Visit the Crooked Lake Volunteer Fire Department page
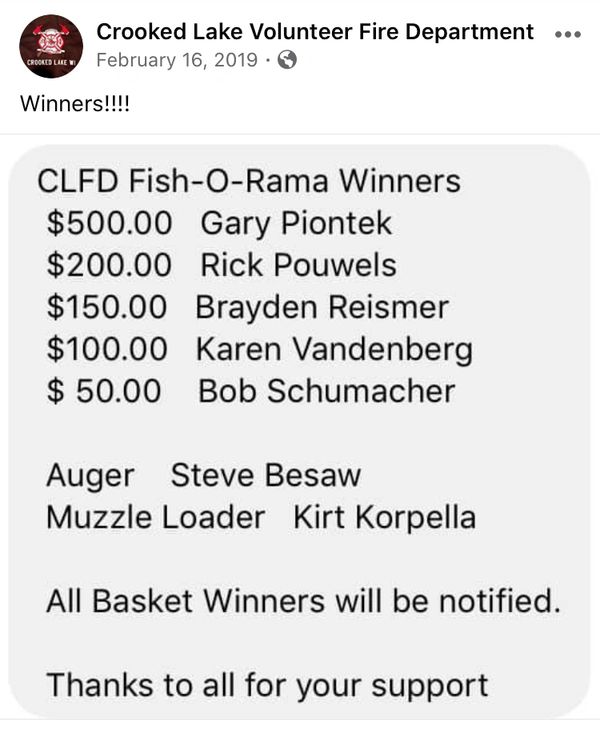Screen dimensions: 600x738 point(314,32)
